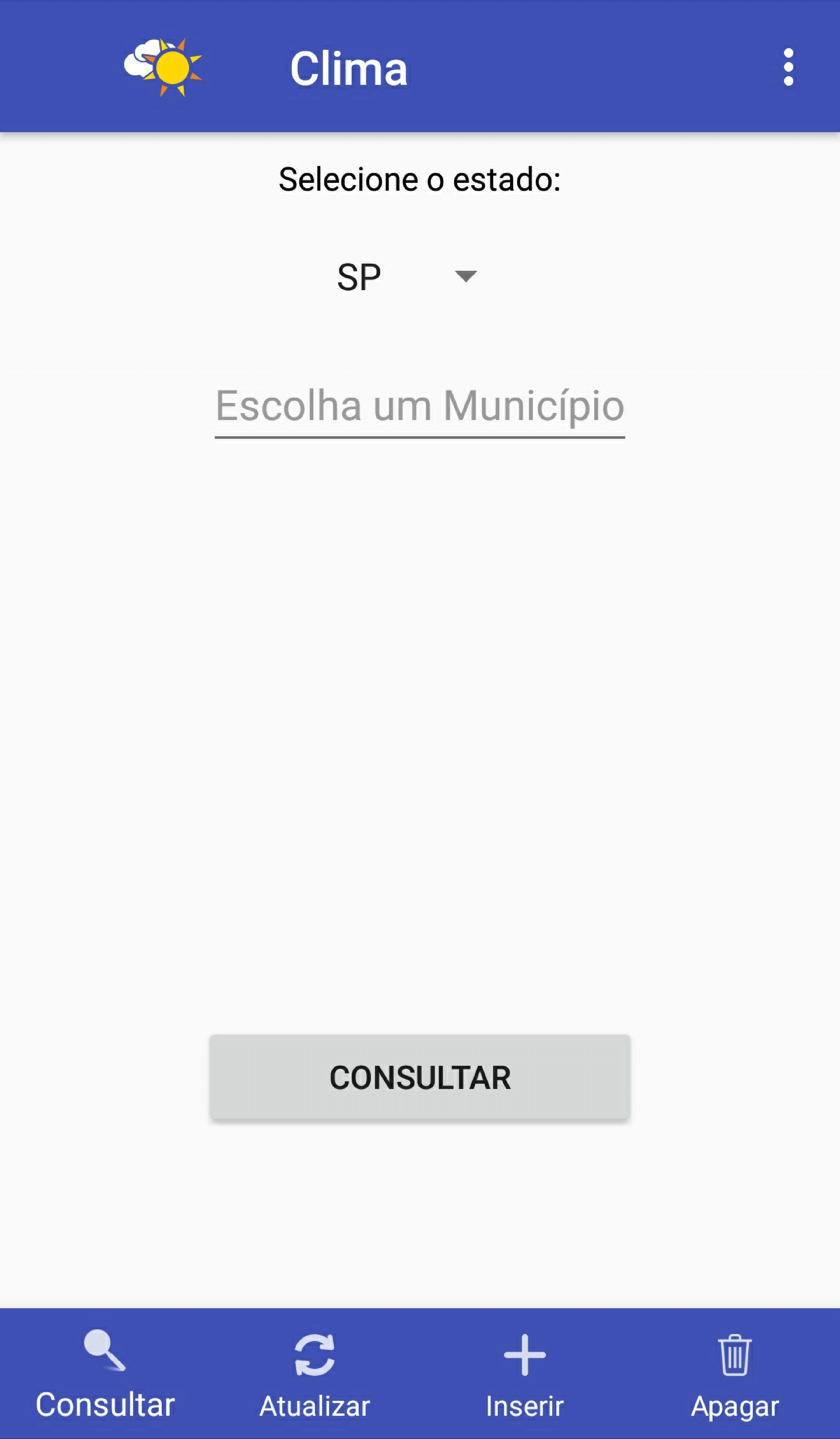Screen dimensions: 840x1439
Task: Open the overflow menu in the app bar
Action: 788,67
